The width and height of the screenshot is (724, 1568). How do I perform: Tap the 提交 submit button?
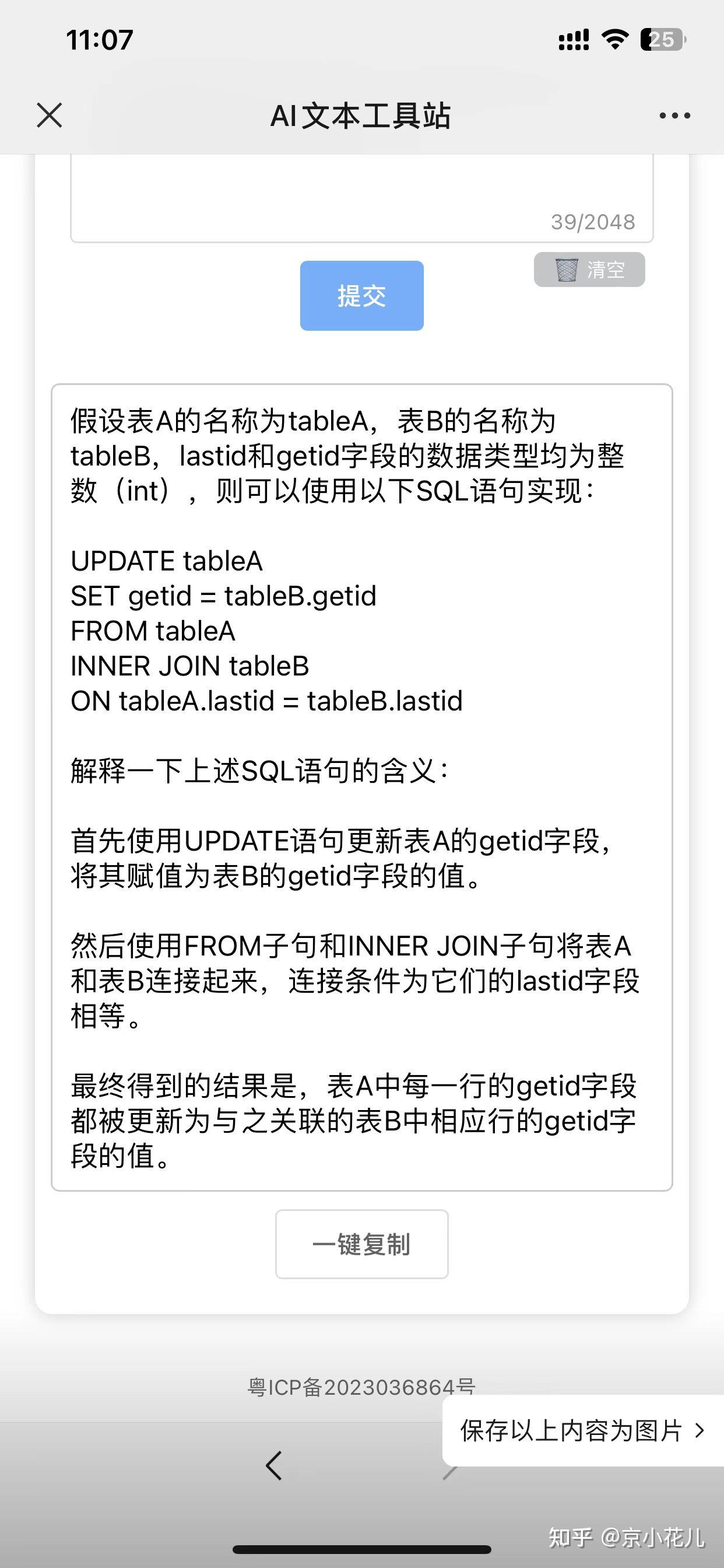pyautogui.click(x=361, y=296)
